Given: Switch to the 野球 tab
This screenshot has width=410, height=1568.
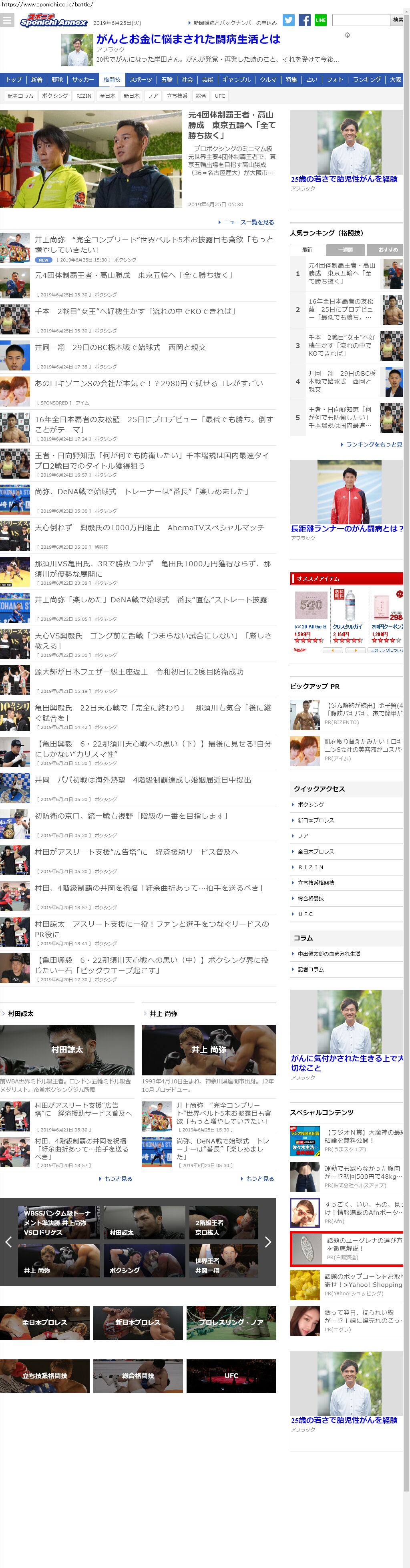Looking at the screenshot, I should pos(57,80).
